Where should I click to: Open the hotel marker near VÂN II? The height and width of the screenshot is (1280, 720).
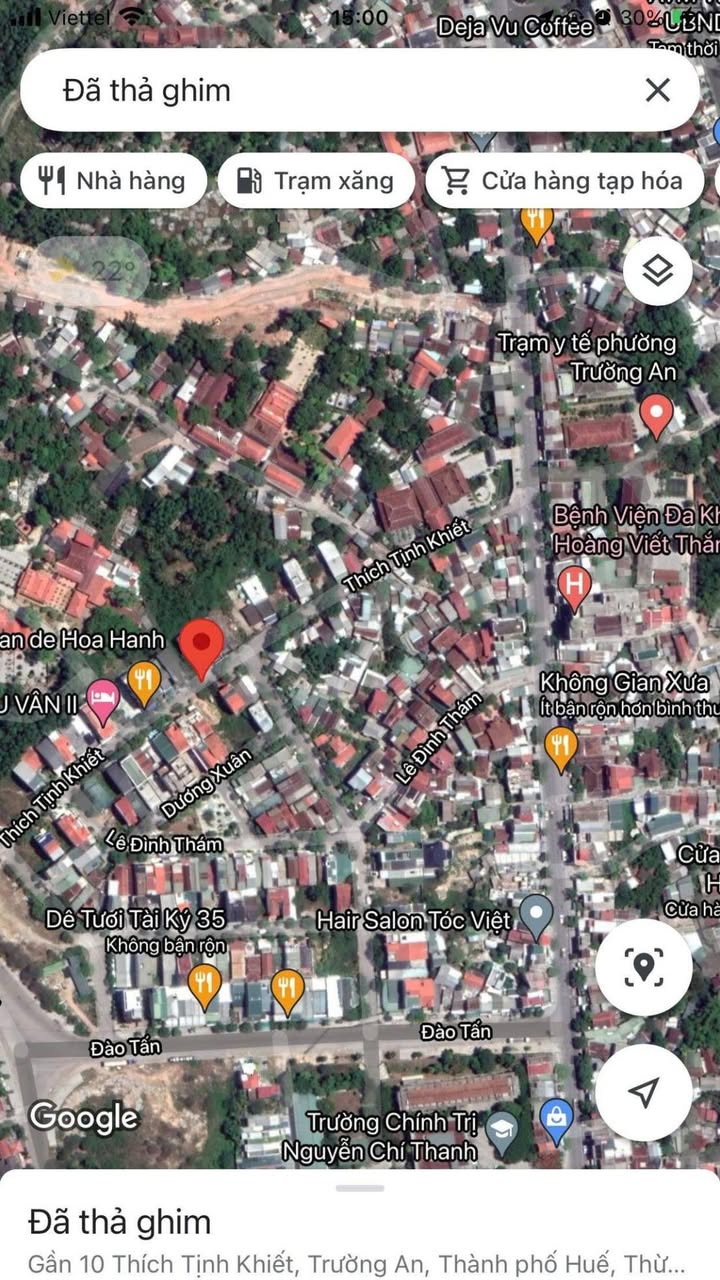102,699
